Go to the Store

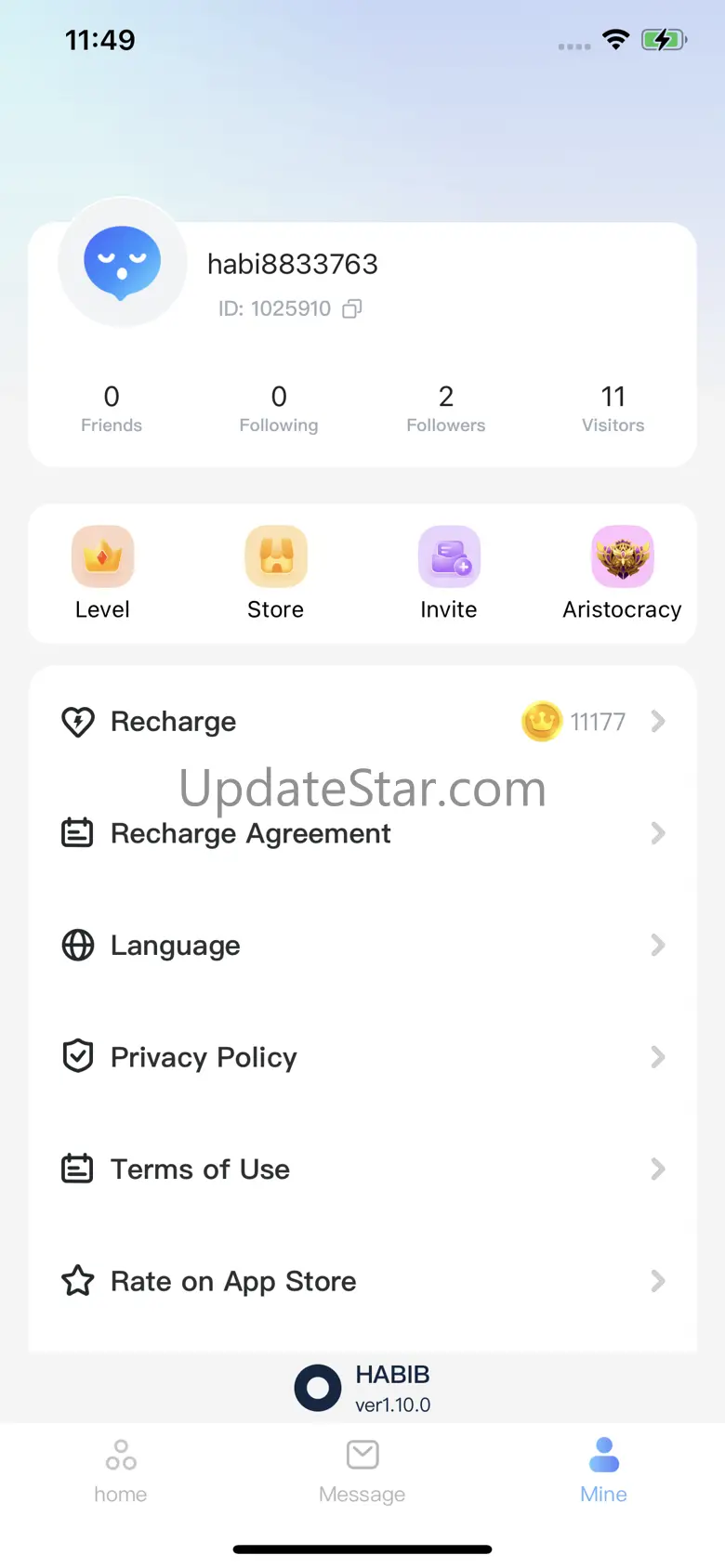(x=276, y=573)
